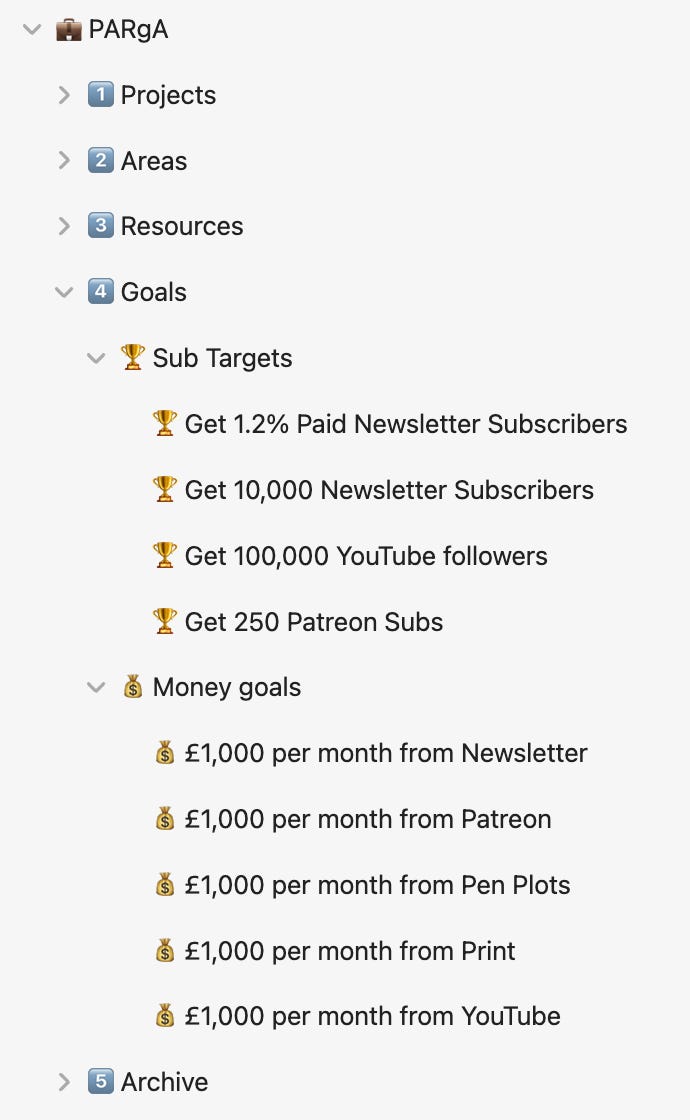
Task: Open £1,000 per month from YouTube
Action: pos(372,1016)
